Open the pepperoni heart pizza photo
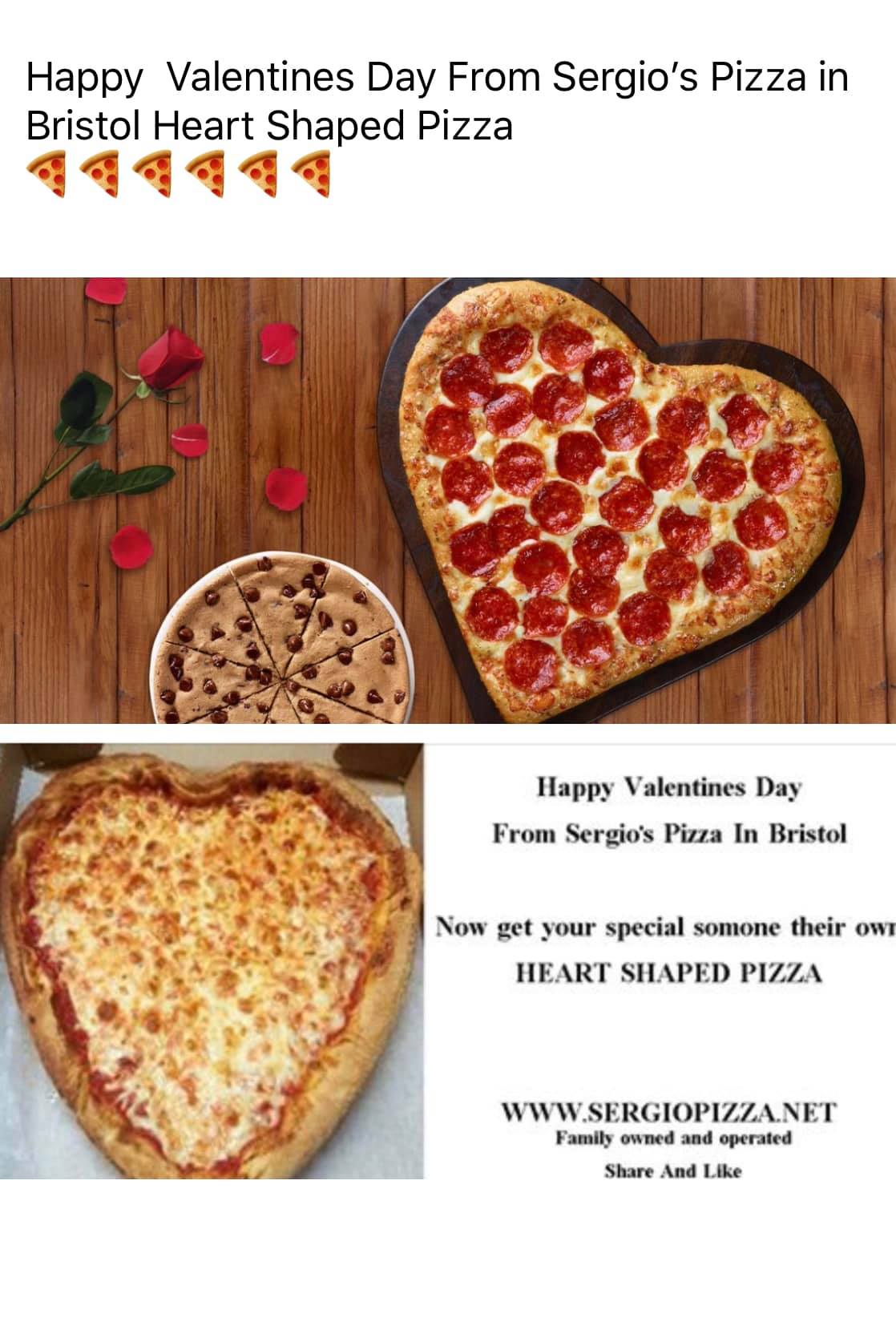Screen dimensions: 896x1318 click(449, 500)
